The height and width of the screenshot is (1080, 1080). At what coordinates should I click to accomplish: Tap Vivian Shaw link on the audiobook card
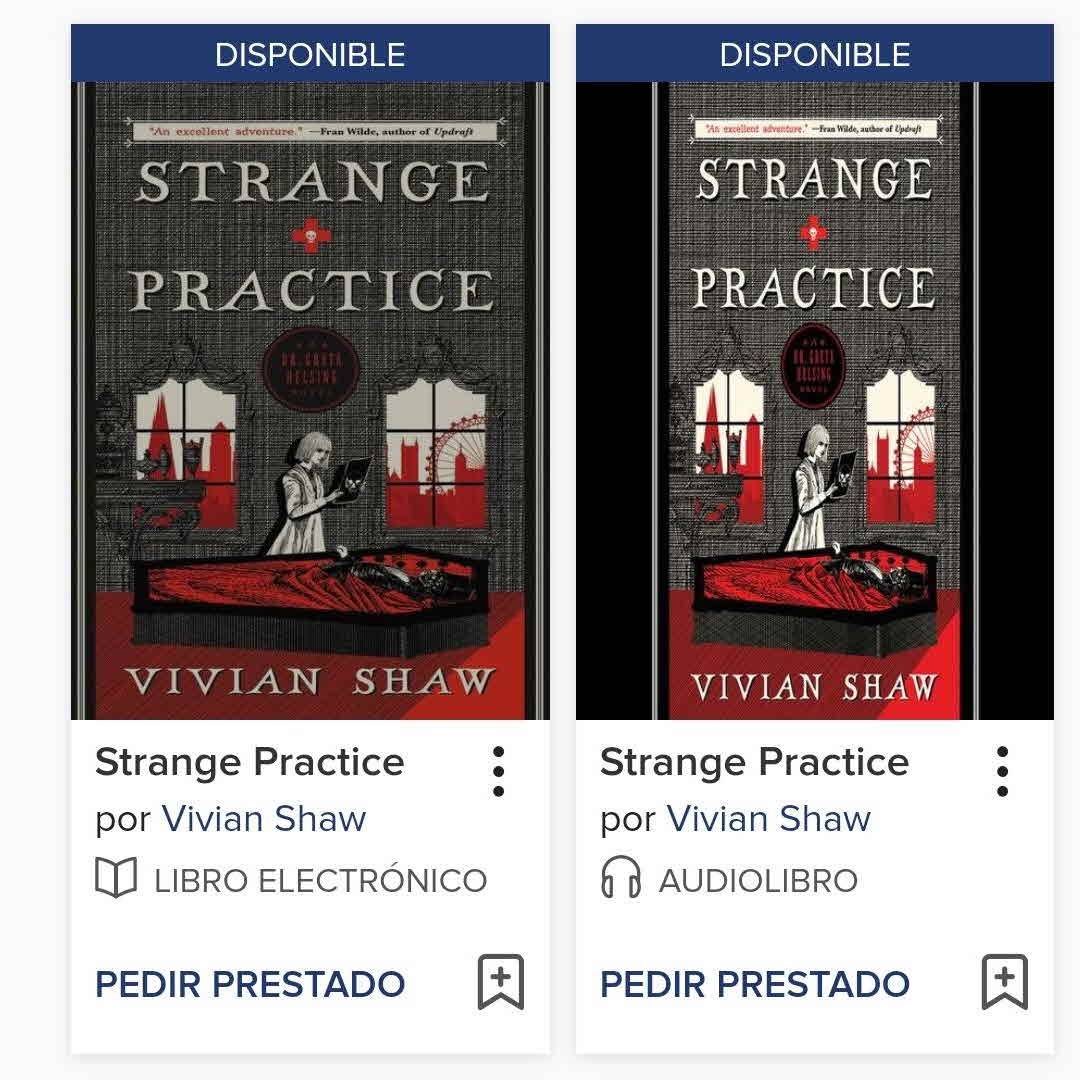click(769, 819)
